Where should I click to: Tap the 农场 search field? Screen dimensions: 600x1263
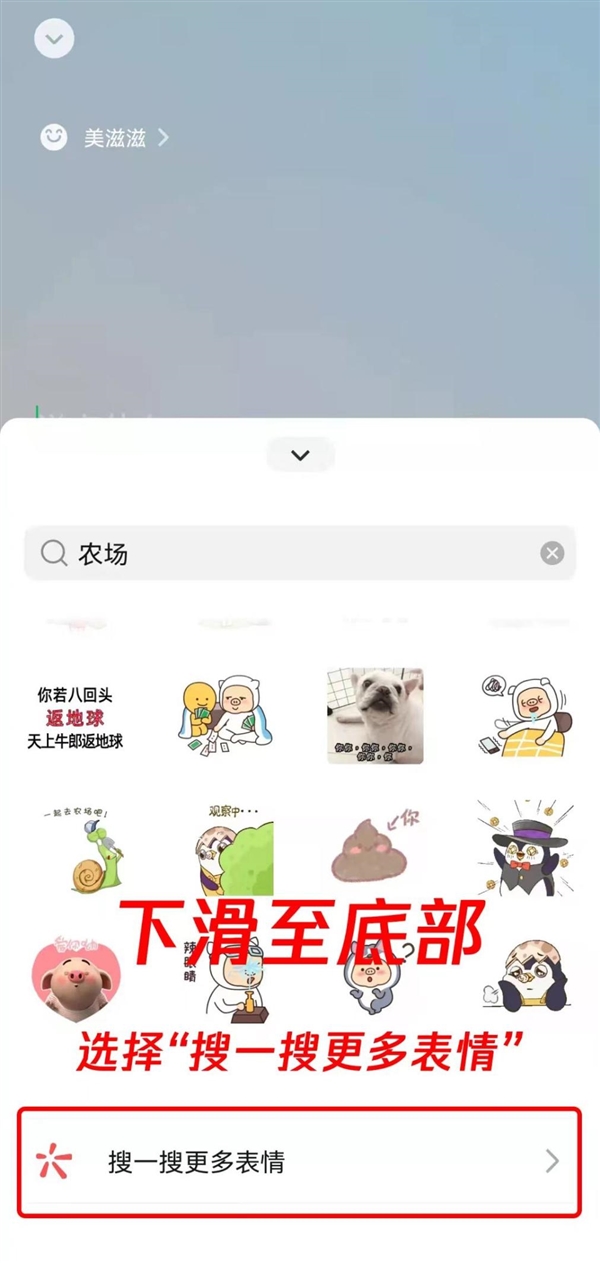(x=290, y=553)
